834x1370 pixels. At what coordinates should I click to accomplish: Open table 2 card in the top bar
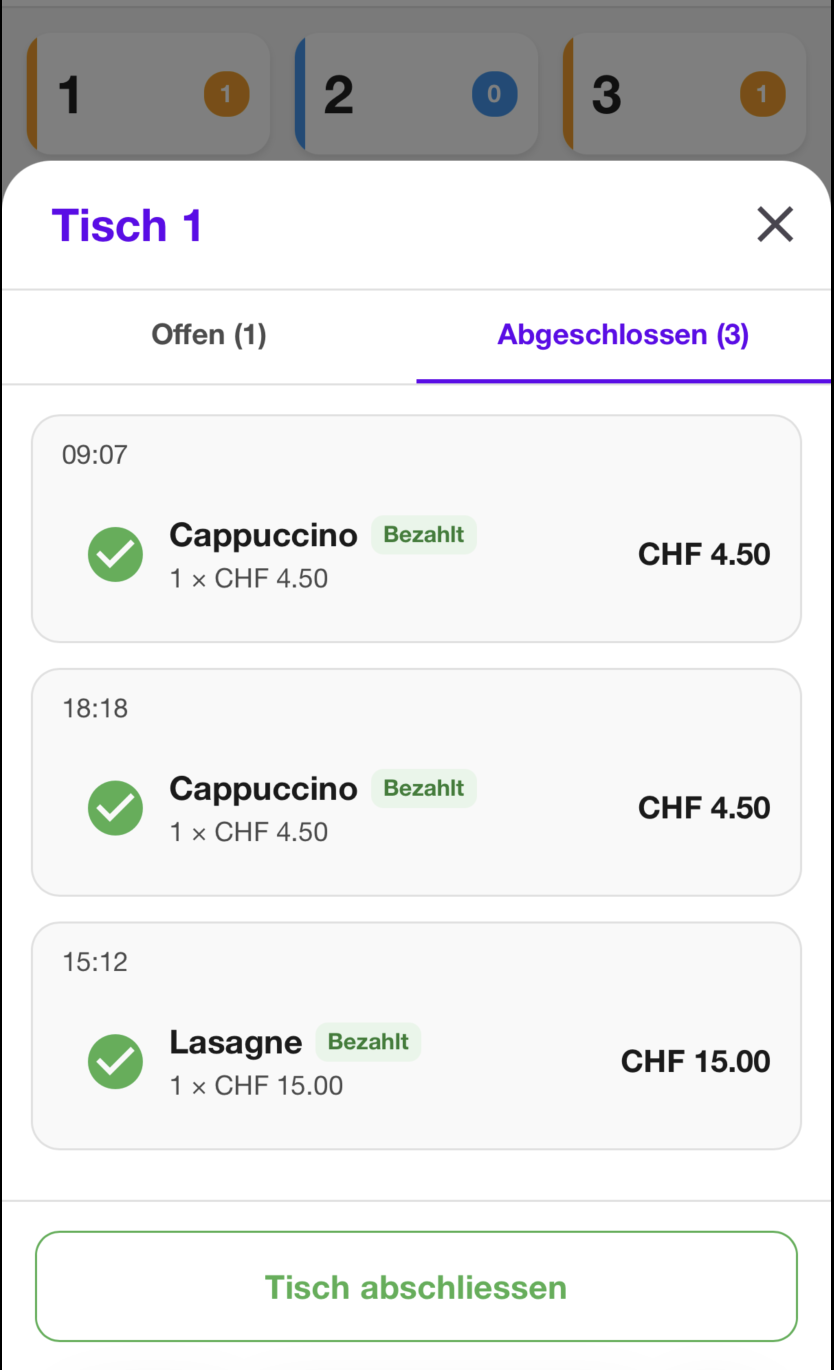420,94
